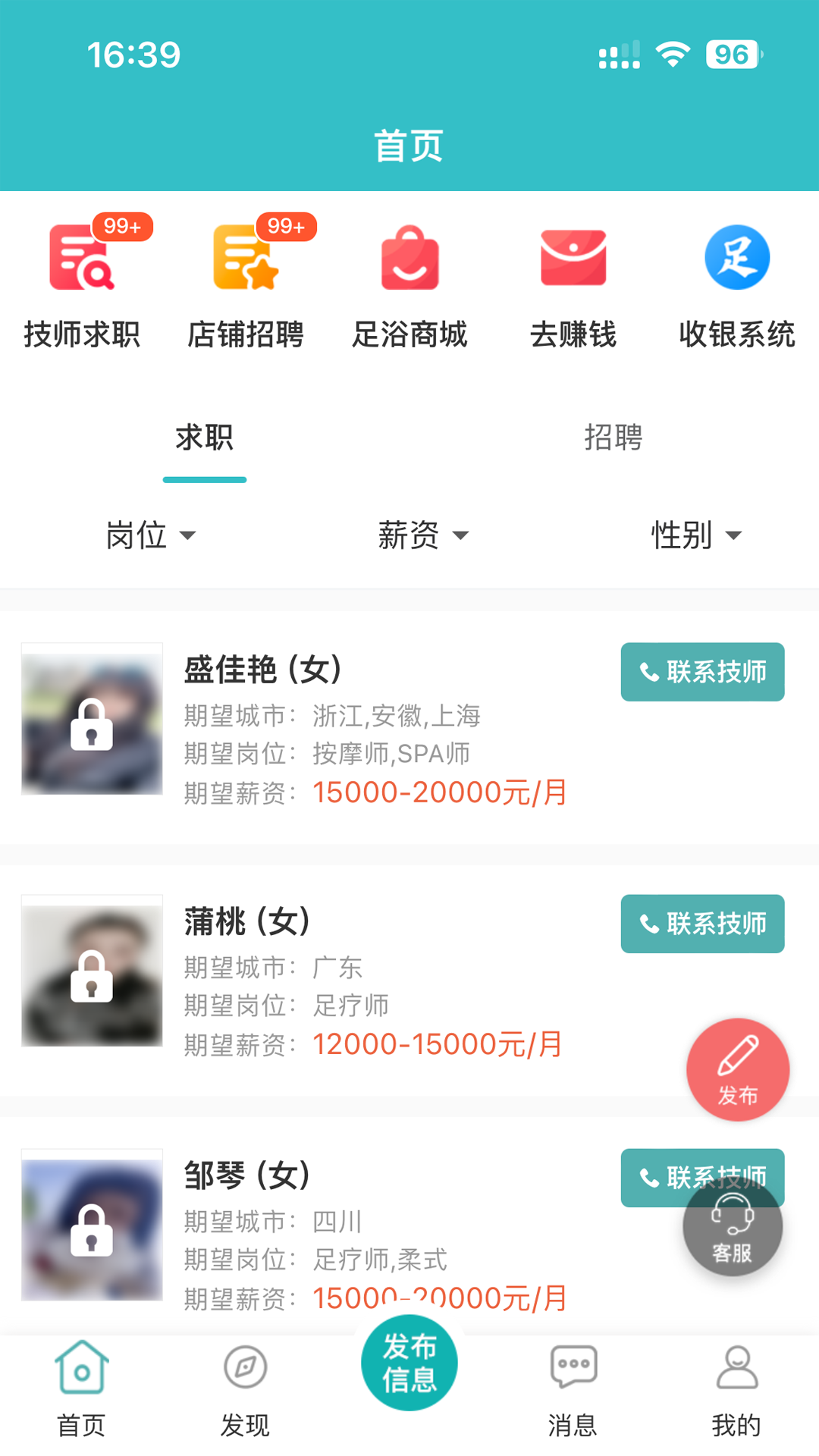Switch to the 求职 tab

click(x=205, y=437)
